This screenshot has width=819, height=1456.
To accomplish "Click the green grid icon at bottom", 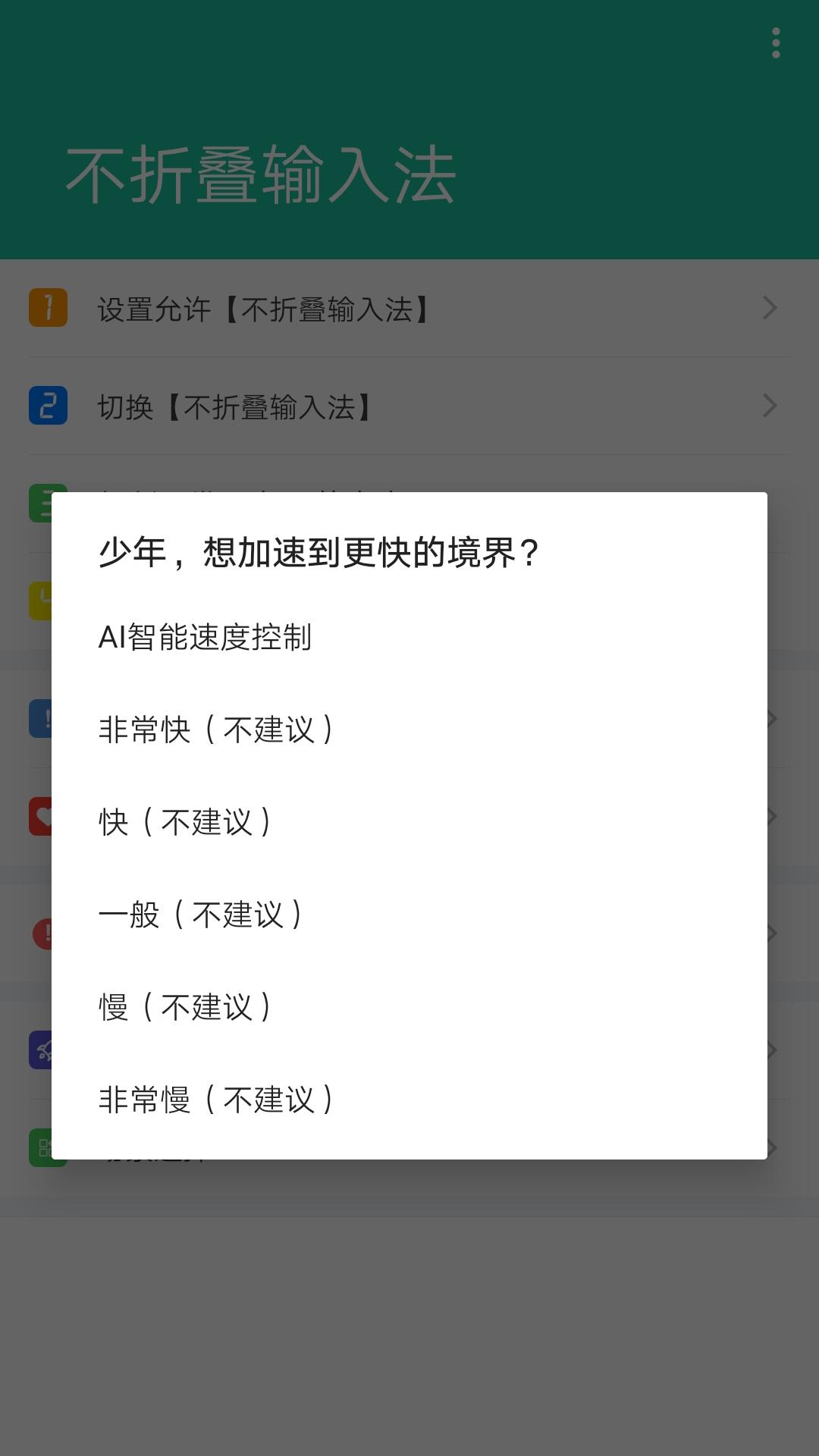I will click(x=47, y=1149).
